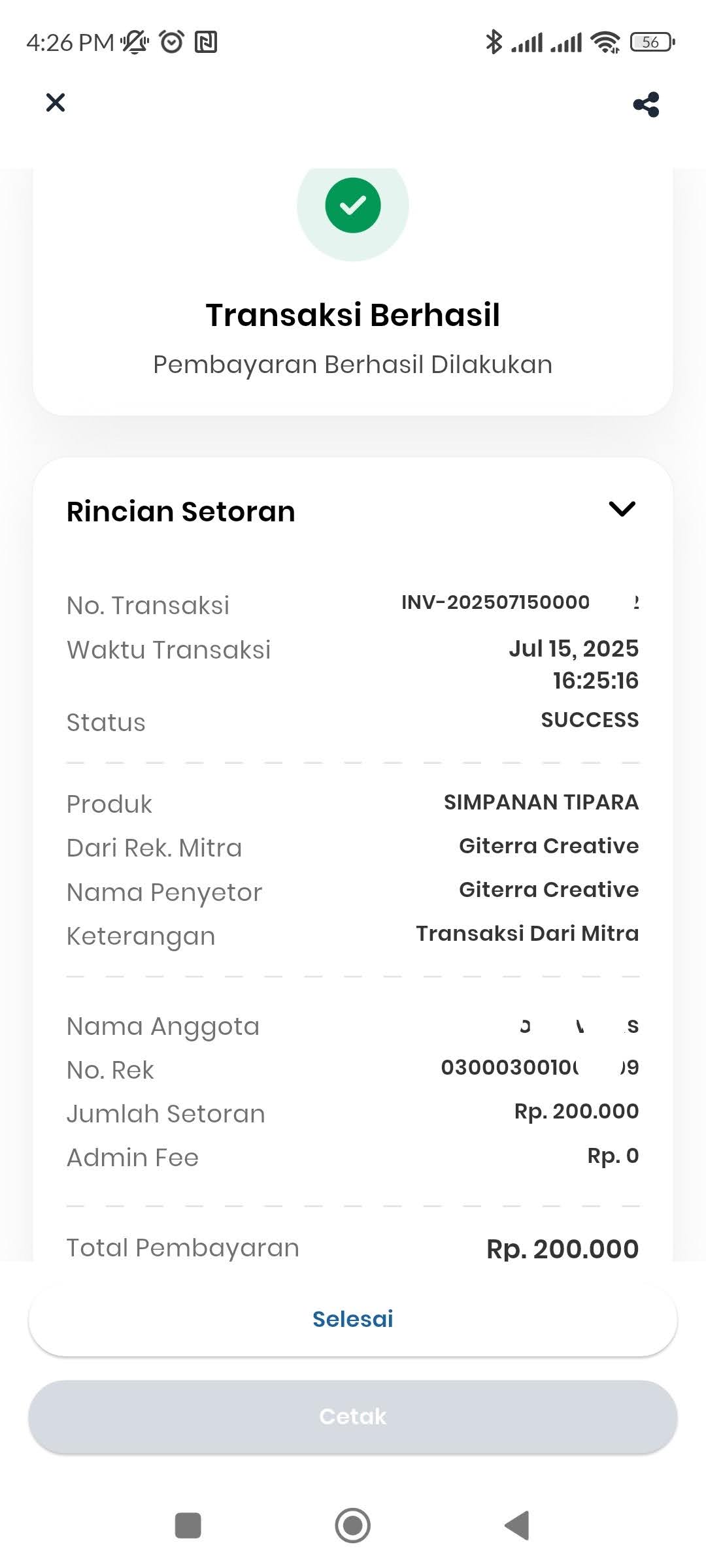Collapse the Rincian Setoran section

point(622,509)
